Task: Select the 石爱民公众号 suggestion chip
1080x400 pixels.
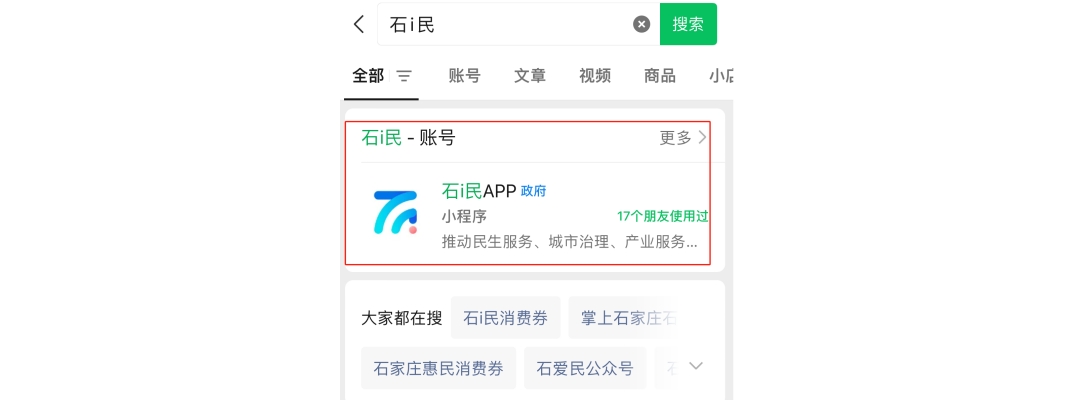Action: tap(585, 368)
